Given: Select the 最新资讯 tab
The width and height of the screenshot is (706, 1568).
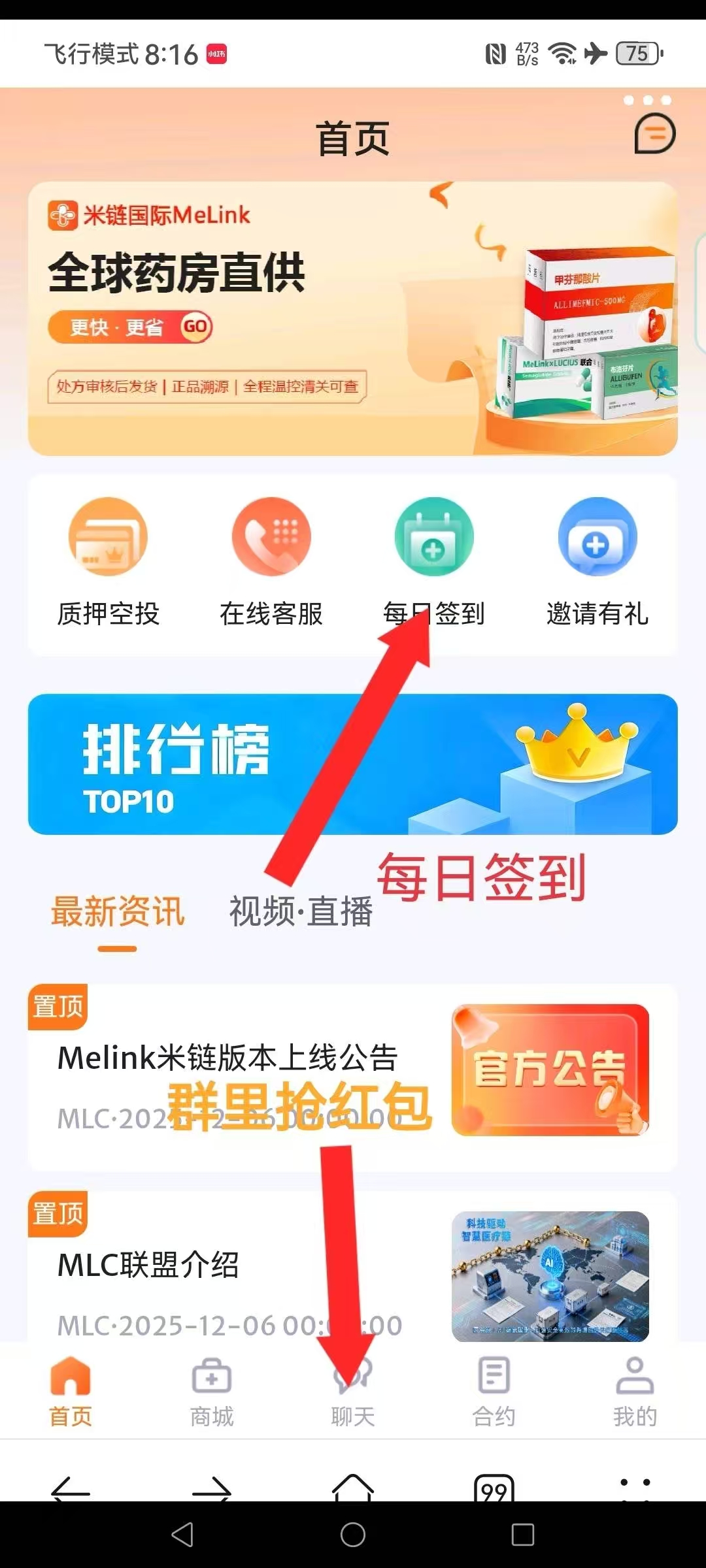Looking at the screenshot, I should click(x=118, y=911).
